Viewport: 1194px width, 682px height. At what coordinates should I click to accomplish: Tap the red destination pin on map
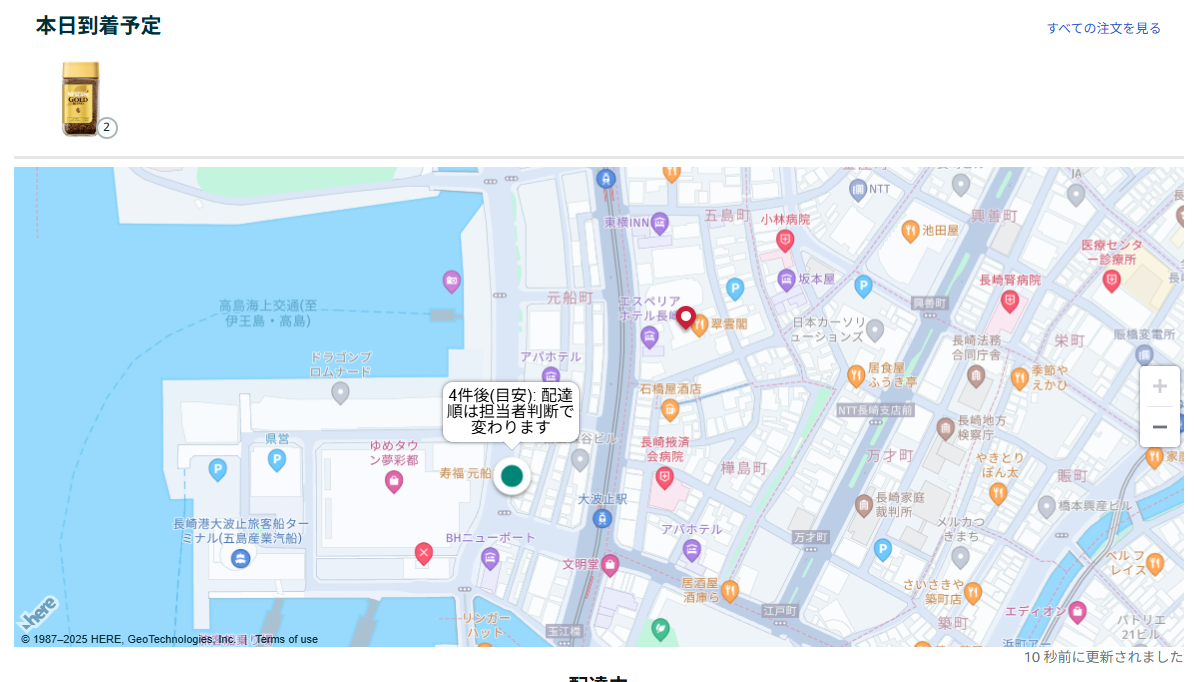[x=686, y=317]
